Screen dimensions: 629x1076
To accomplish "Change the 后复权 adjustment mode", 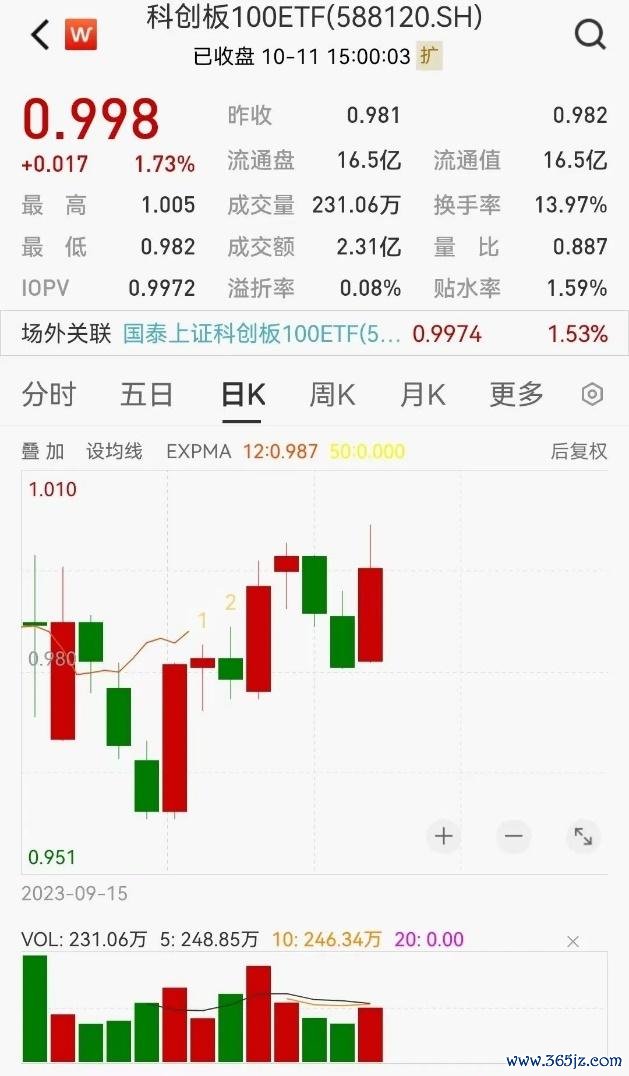I will 579,452.
